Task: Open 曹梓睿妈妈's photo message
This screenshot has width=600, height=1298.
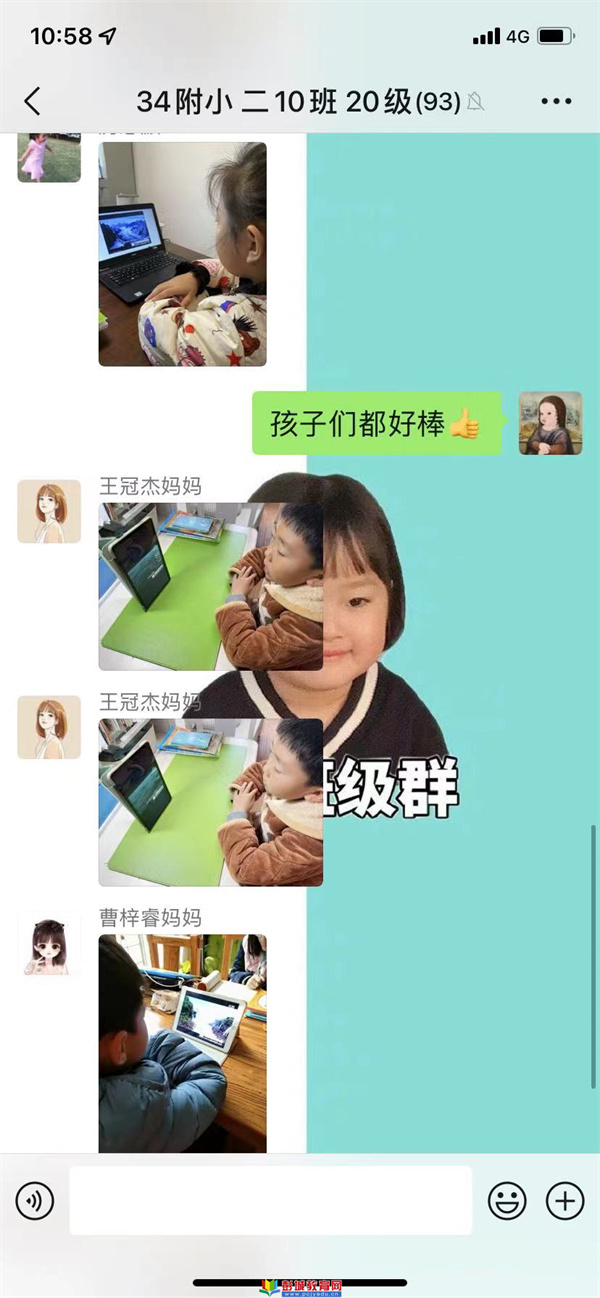Action: click(182, 1043)
